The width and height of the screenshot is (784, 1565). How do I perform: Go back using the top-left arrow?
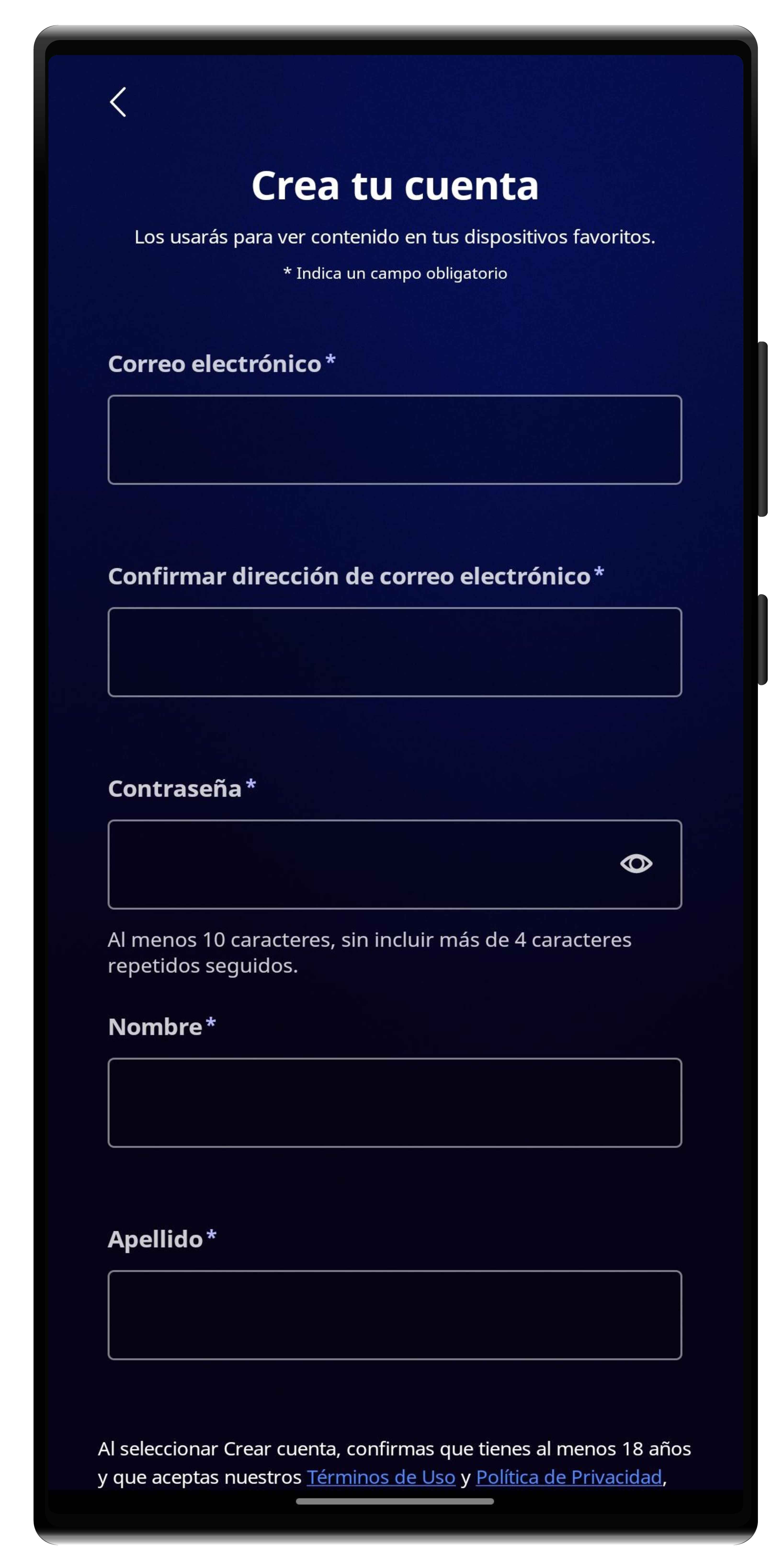pyautogui.click(x=118, y=102)
